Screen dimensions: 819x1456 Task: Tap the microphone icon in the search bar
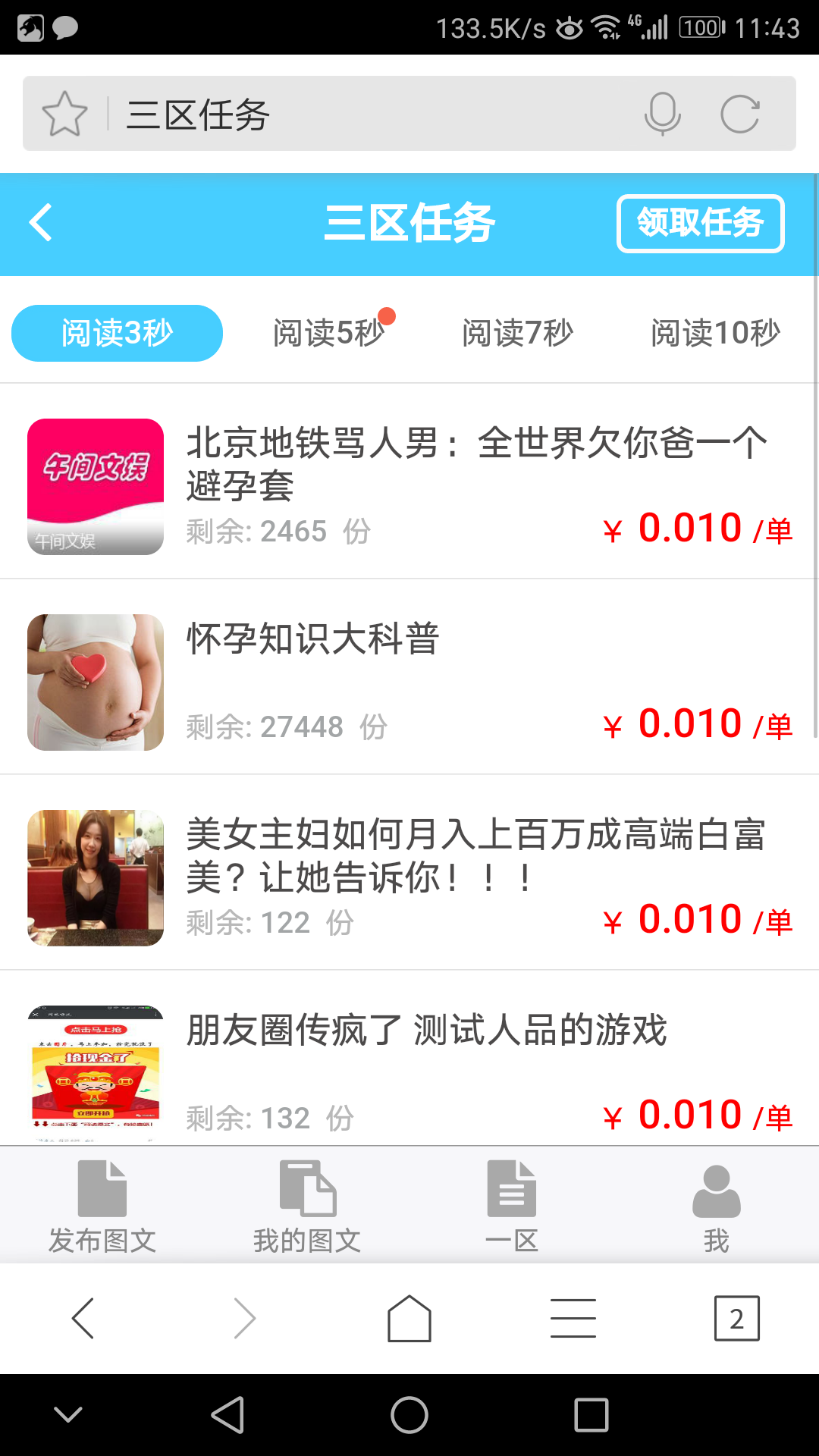click(661, 114)
